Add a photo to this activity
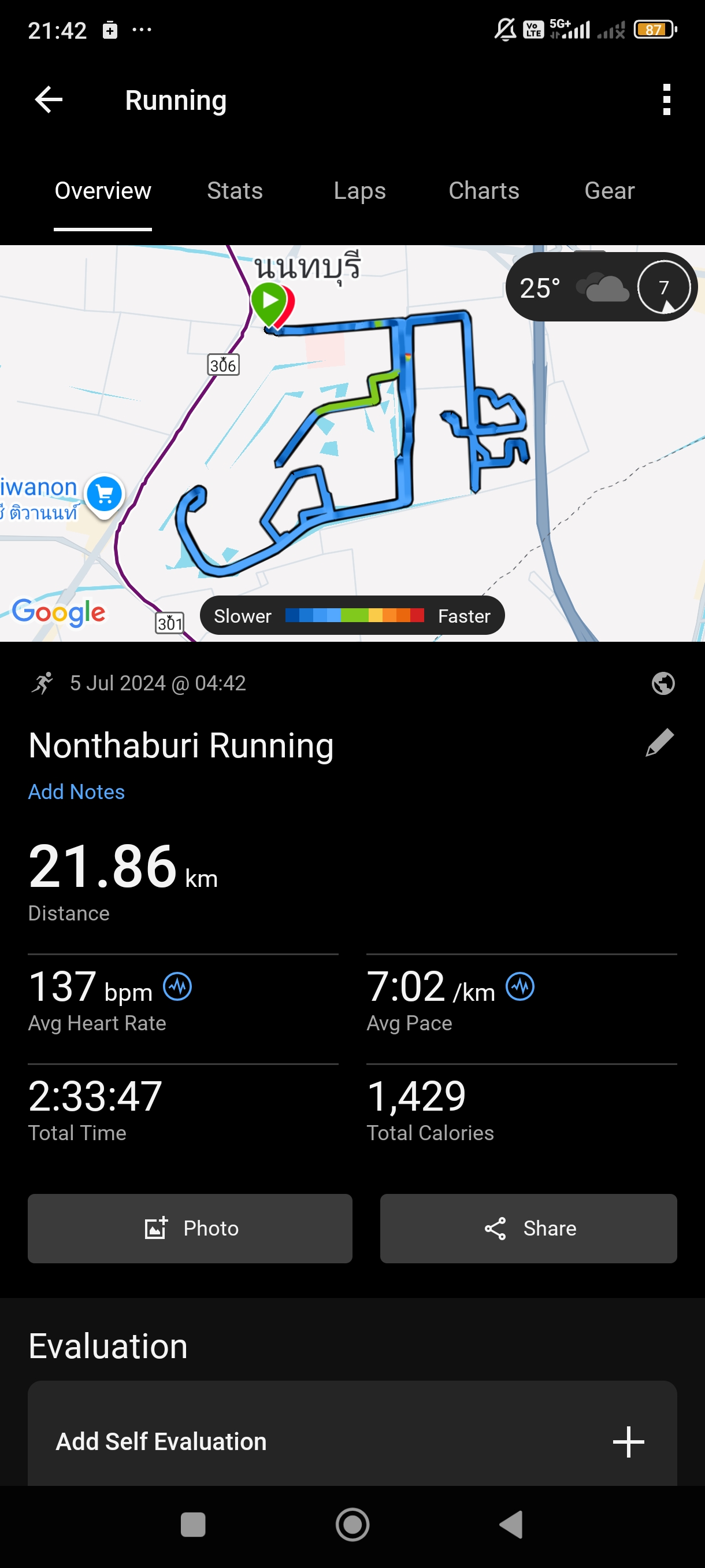705x1568 pixels. tap(190, 1229)
